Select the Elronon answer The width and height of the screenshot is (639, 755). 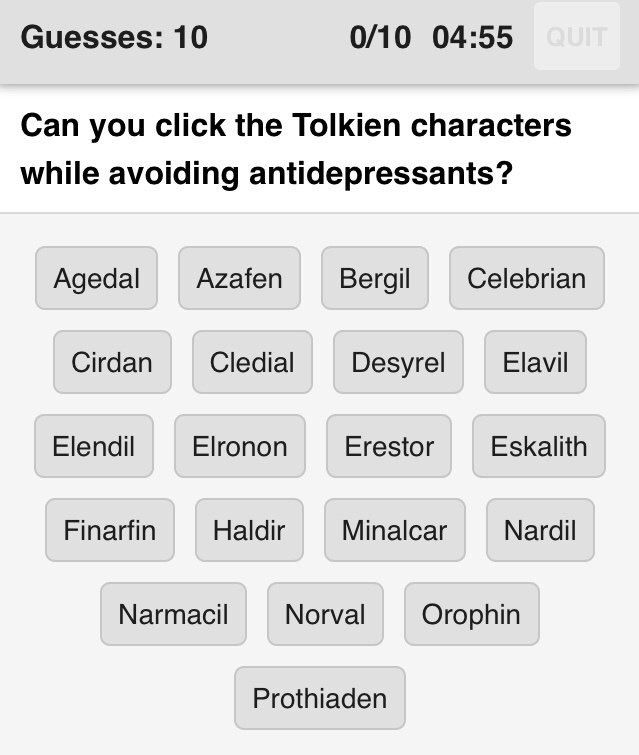click(240, 446)
